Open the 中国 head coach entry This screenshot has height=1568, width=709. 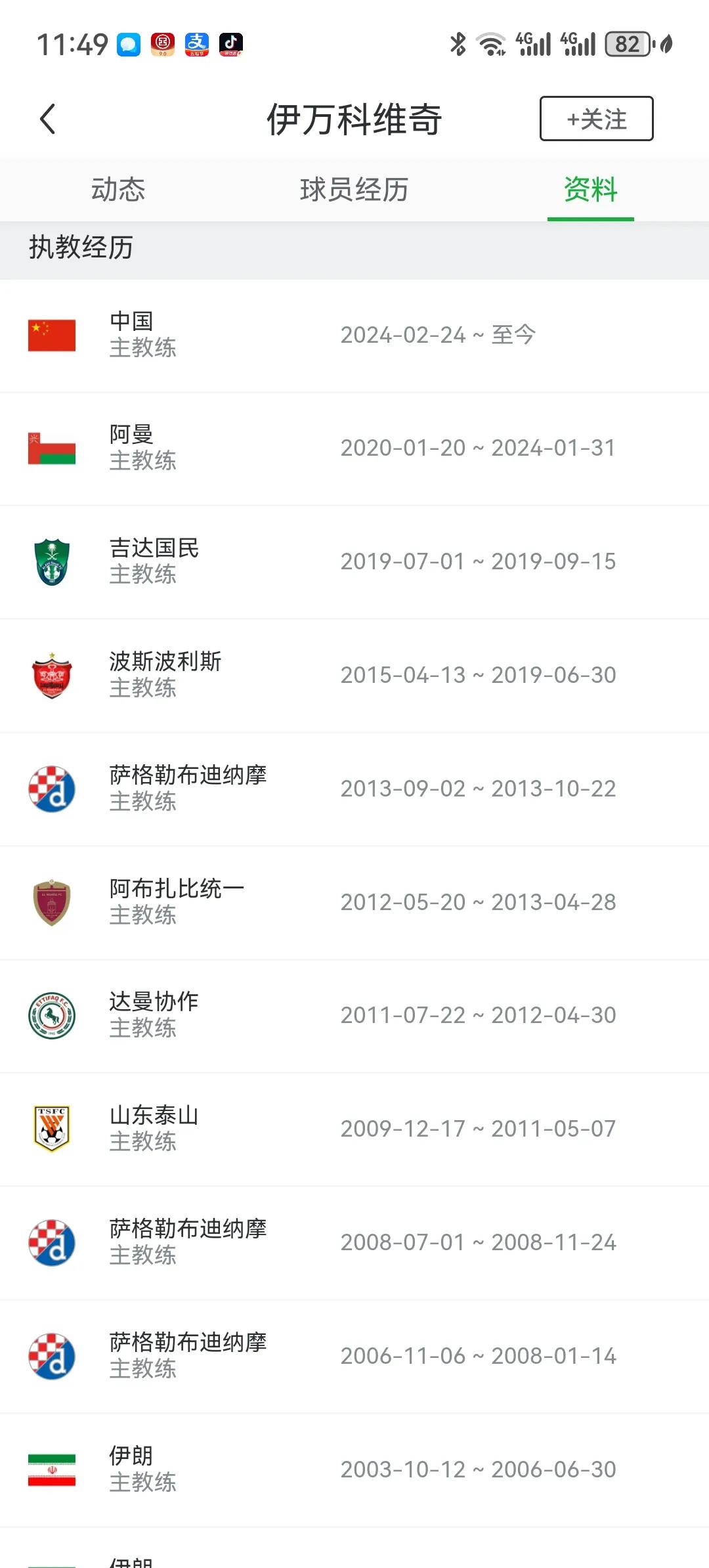point(354,336)
